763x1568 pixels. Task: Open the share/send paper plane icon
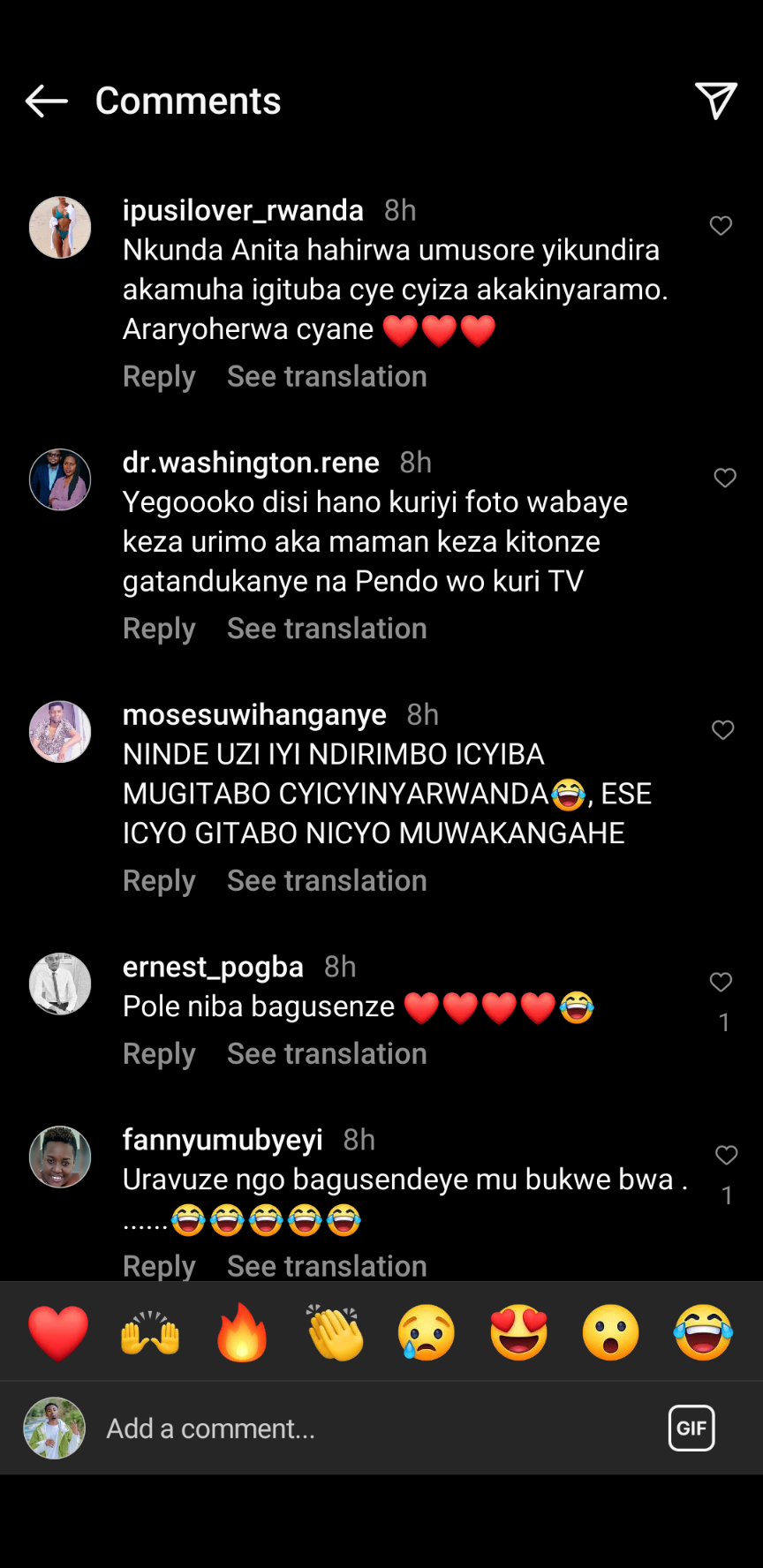[715, 101]
